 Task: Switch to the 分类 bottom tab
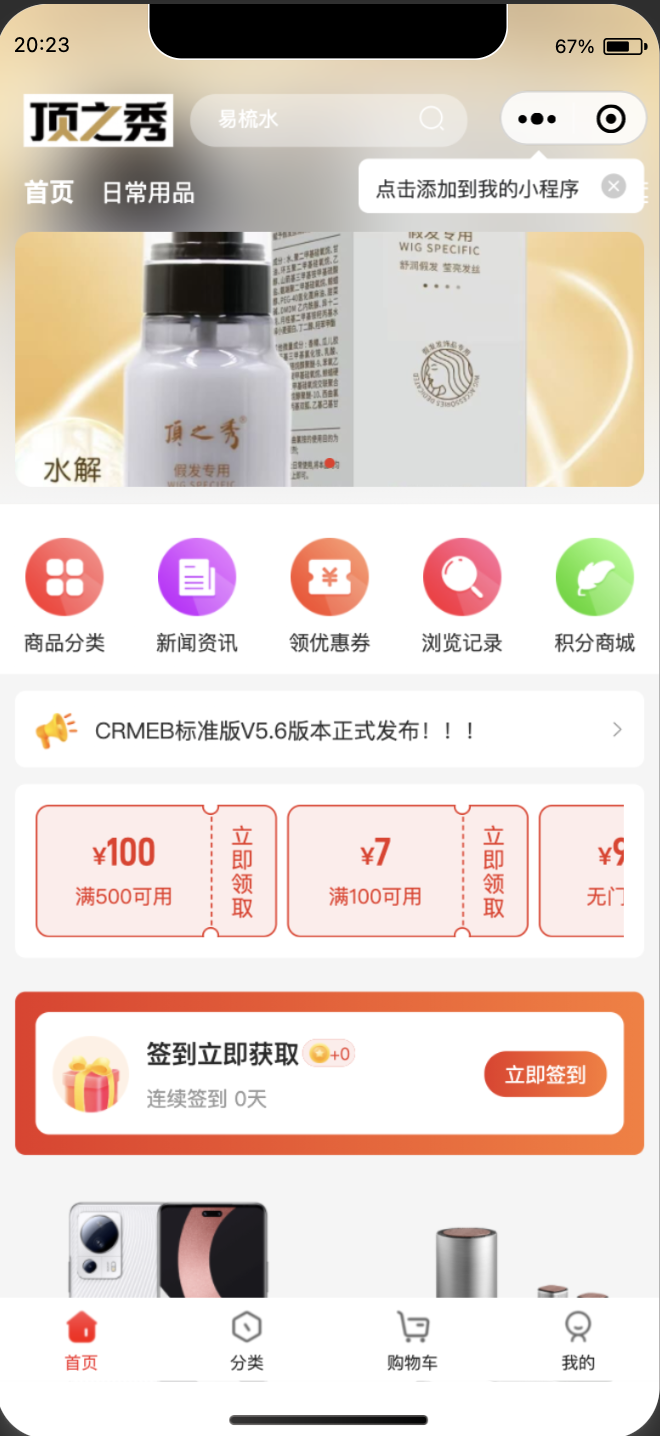coord(247,1342)
